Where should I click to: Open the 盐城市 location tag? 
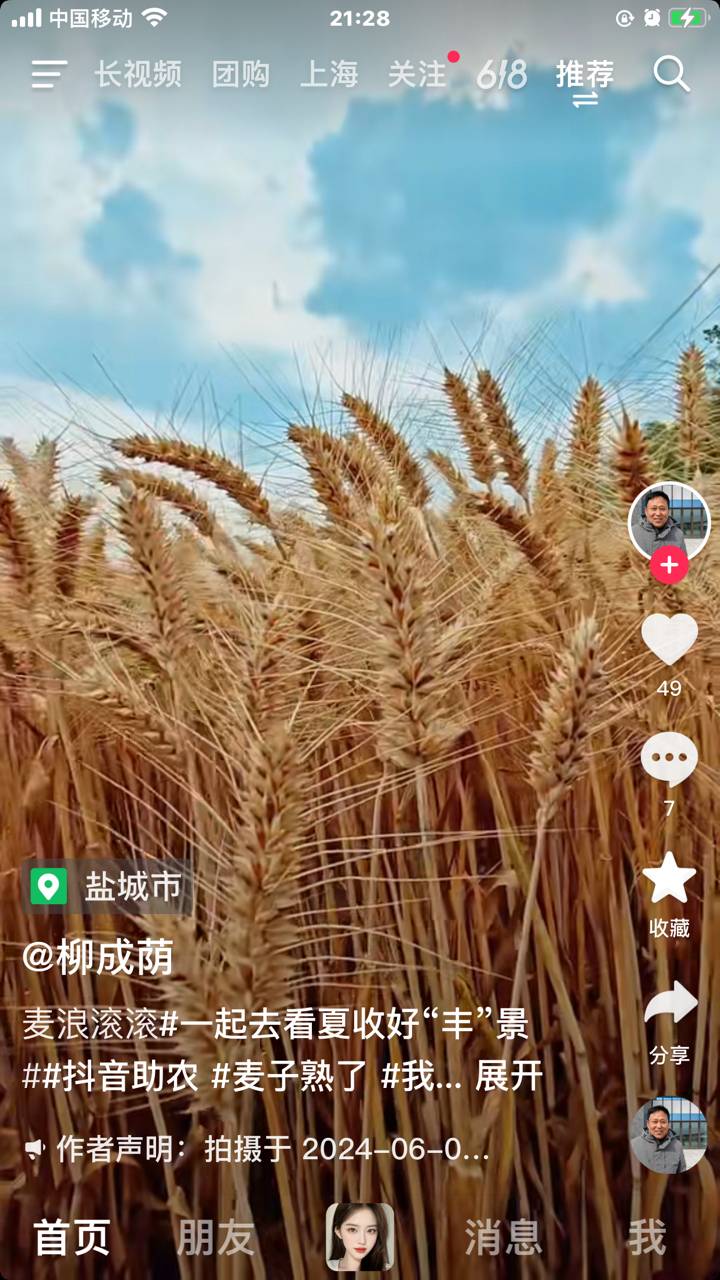[106, 886]
